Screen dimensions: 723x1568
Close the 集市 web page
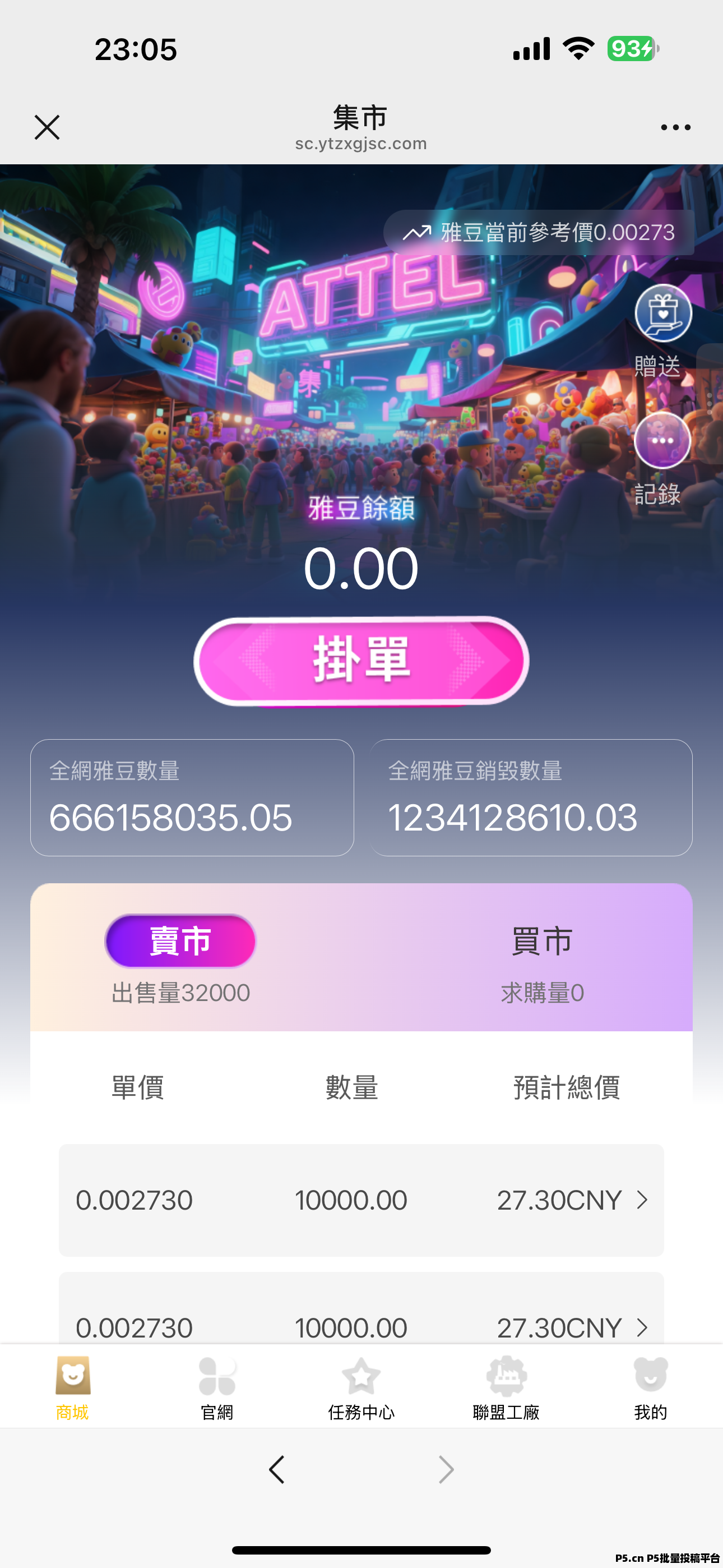coord(47,127)
